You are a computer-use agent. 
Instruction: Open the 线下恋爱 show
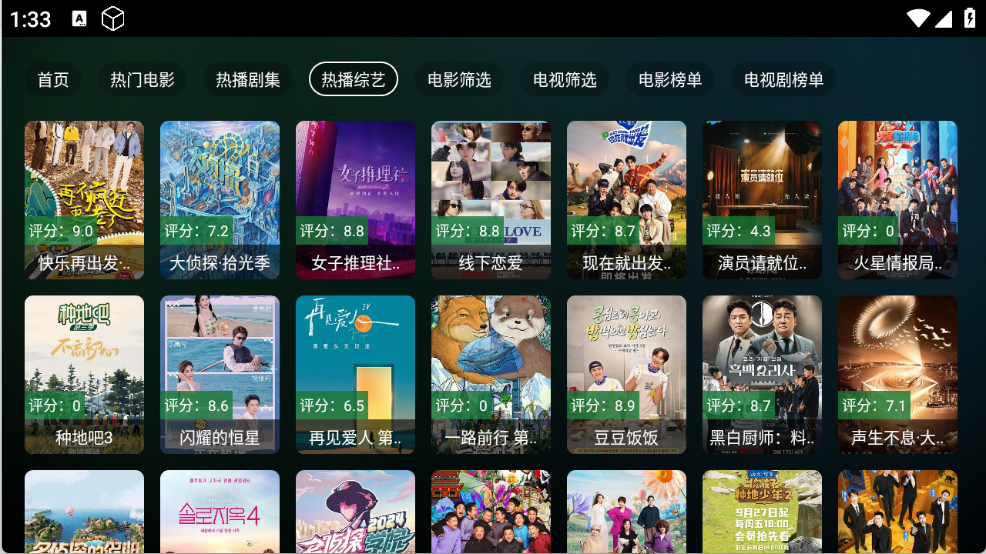[491, 200]
